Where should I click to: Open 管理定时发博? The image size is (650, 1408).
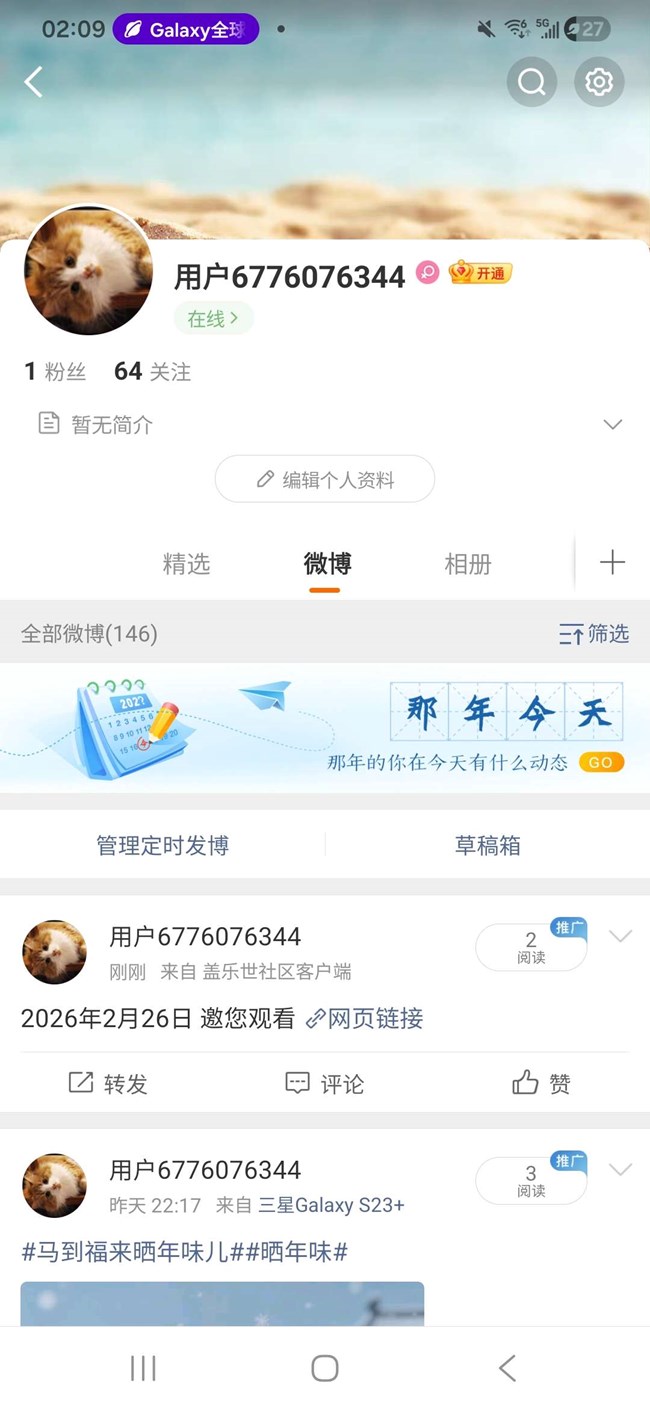163,845
